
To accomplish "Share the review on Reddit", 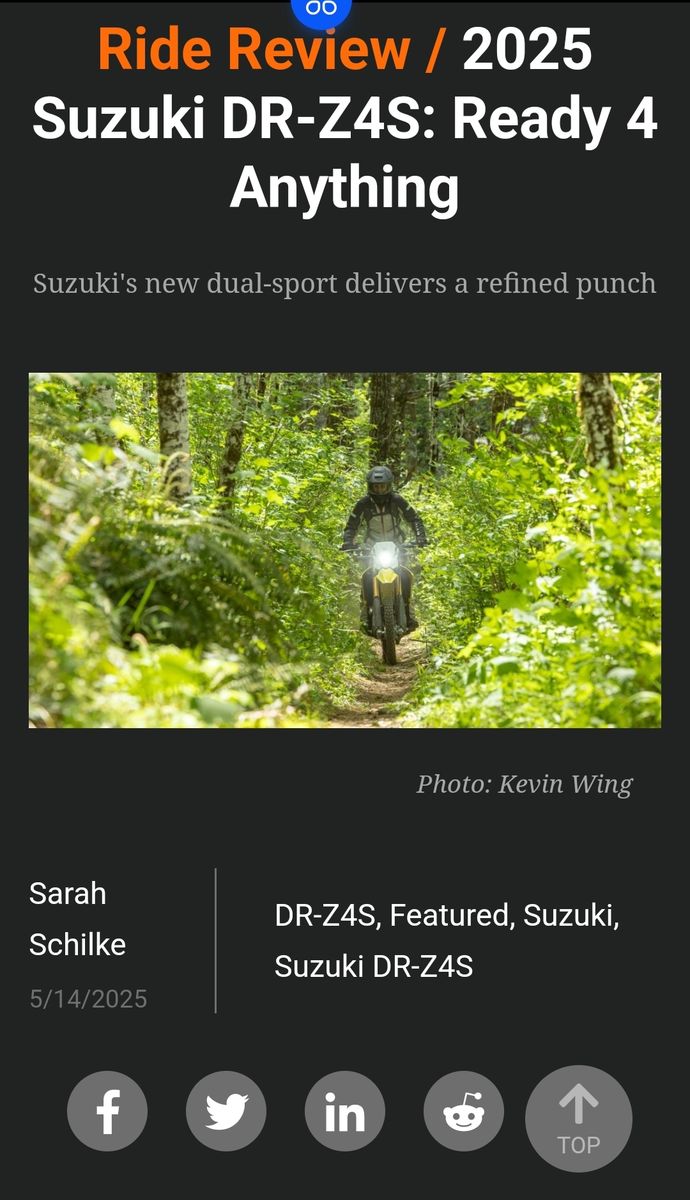I will tap(463, 1111).
